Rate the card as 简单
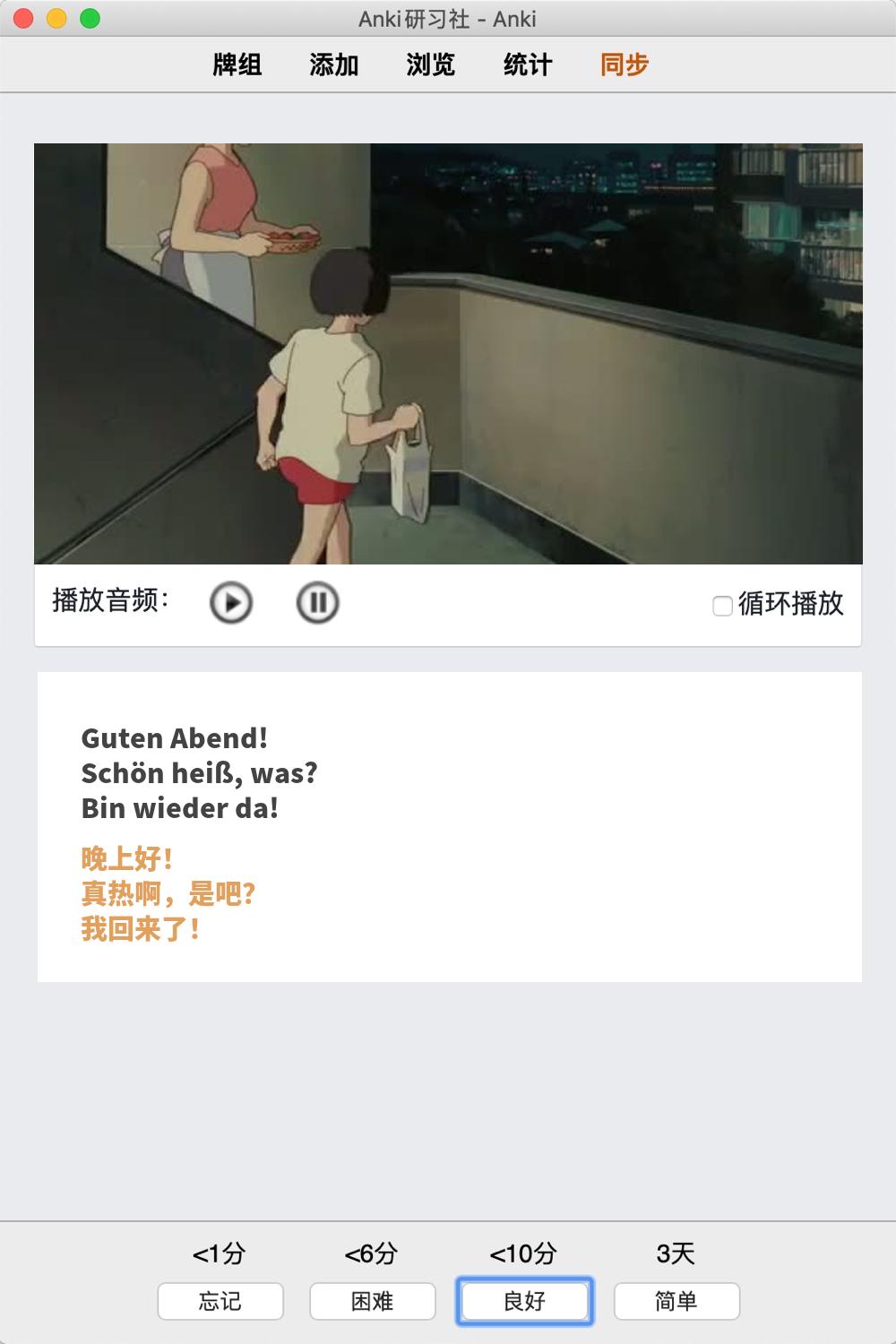The width and height of the screenshot is (896, 1344). click(676, 1301)
